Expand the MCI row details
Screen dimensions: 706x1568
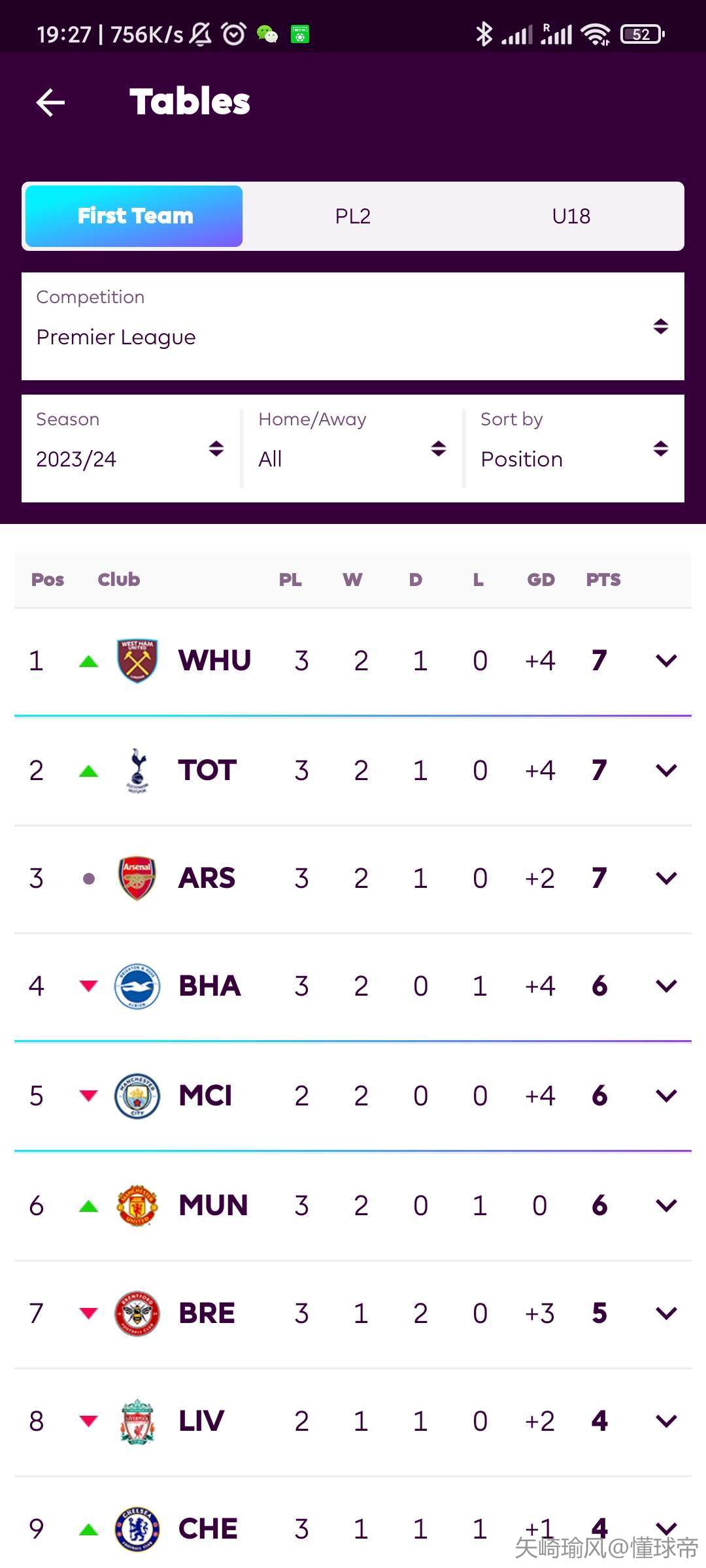[x=666, y=1096]
